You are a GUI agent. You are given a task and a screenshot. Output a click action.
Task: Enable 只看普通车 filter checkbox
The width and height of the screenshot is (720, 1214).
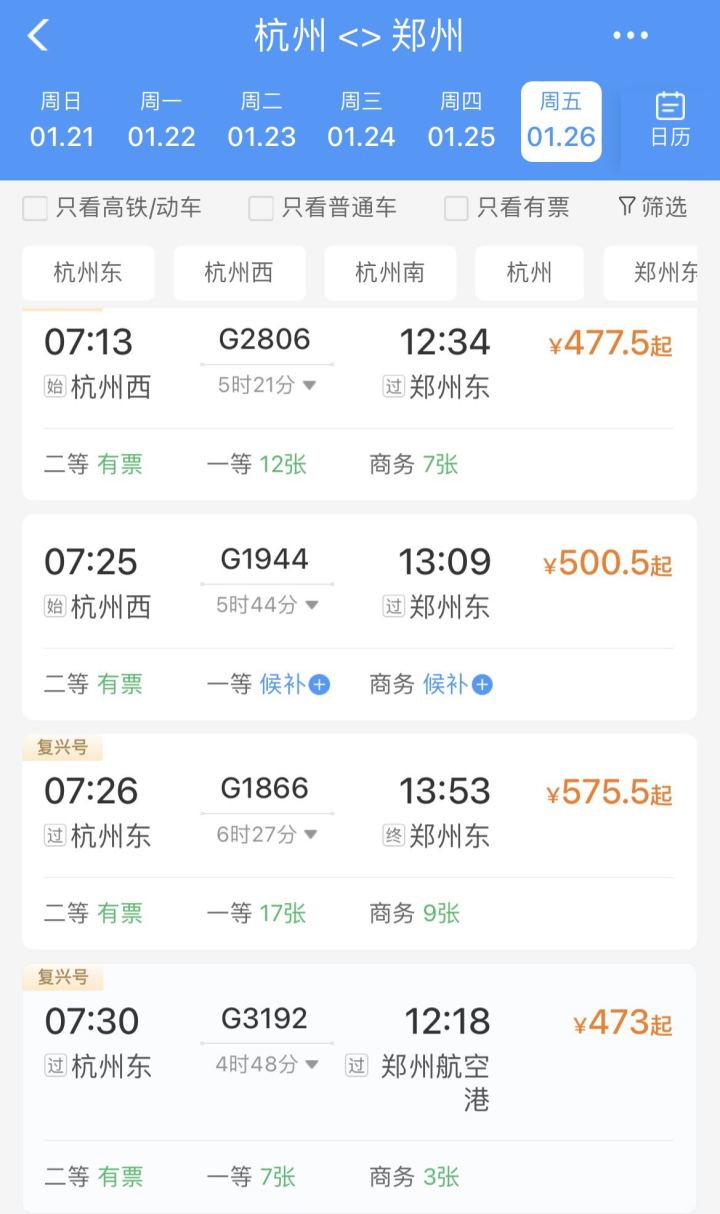323,207
